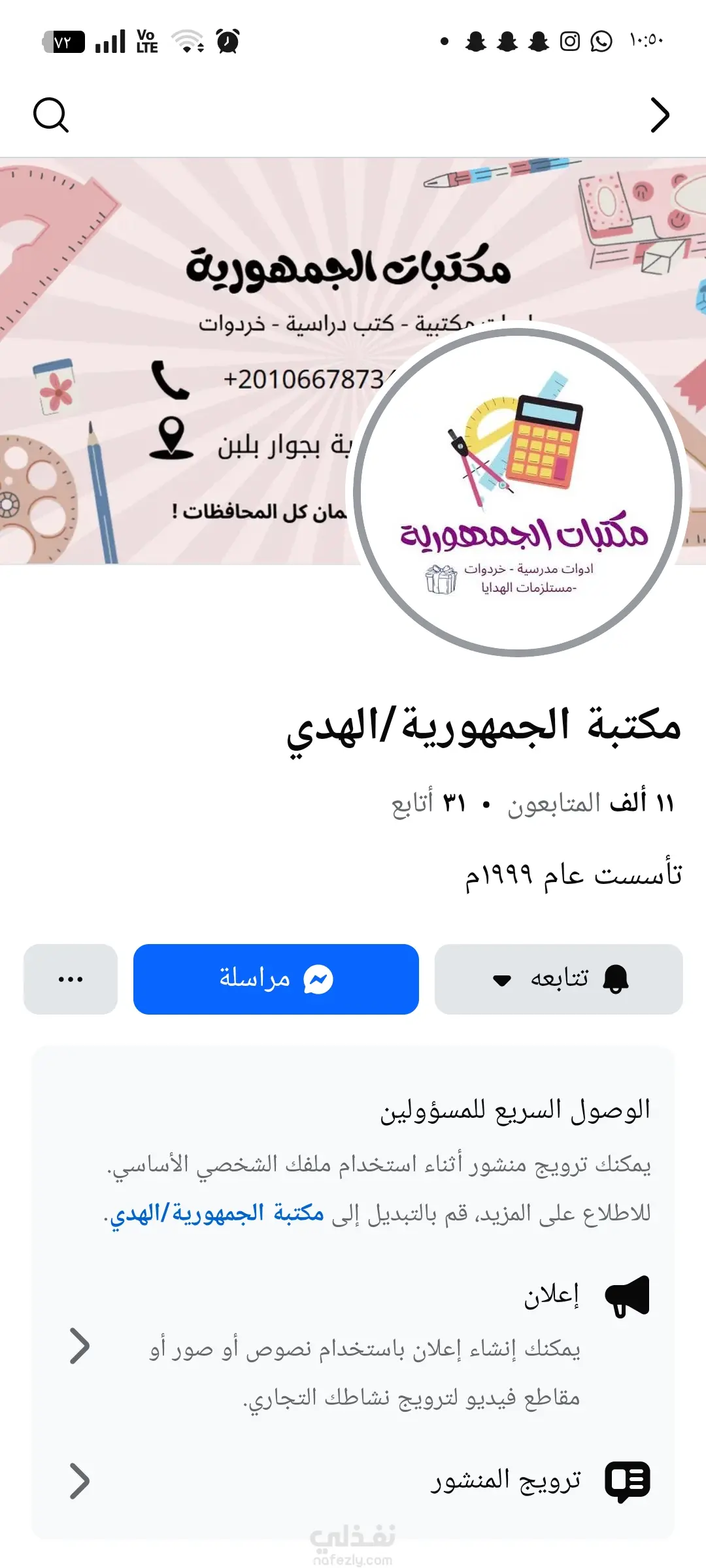Open the page's circular profile picture
The width and height of the screenshot is (706, 1568).
518,492
